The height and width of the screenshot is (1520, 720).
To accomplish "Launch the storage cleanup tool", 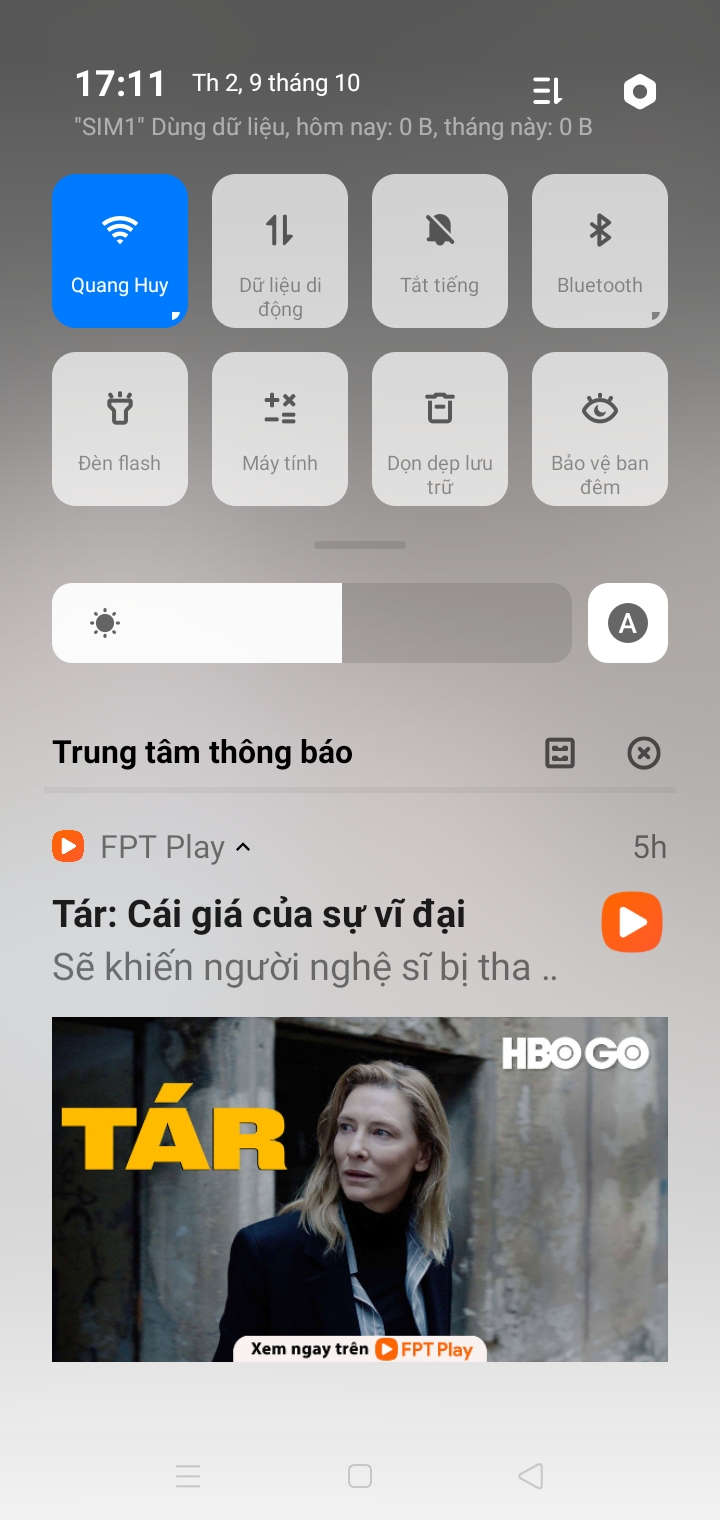I will [x=440, y=428].
